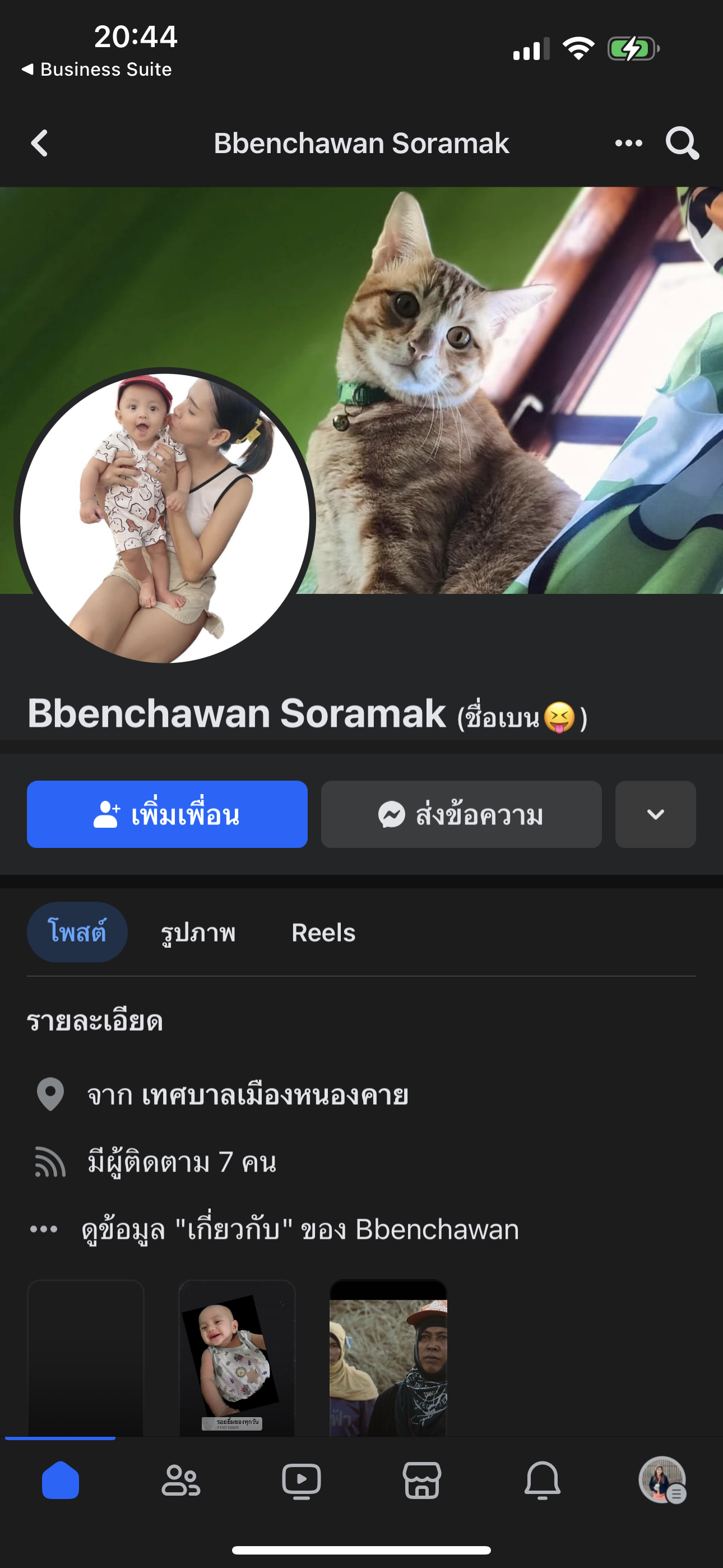Search within this profile
The height and width of the screenshot is (1568, 723).
click(682, 144)
